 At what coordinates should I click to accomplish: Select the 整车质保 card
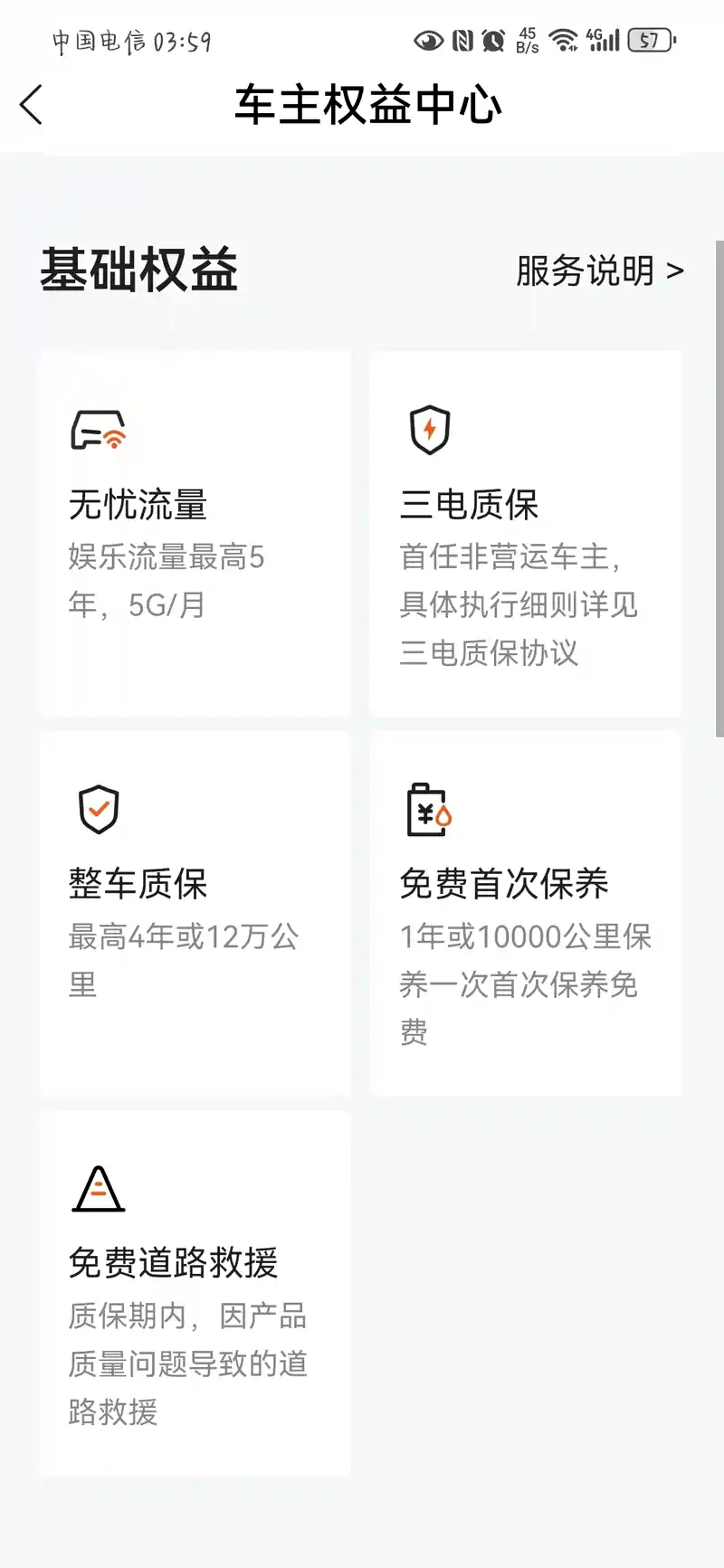point(195,914)
